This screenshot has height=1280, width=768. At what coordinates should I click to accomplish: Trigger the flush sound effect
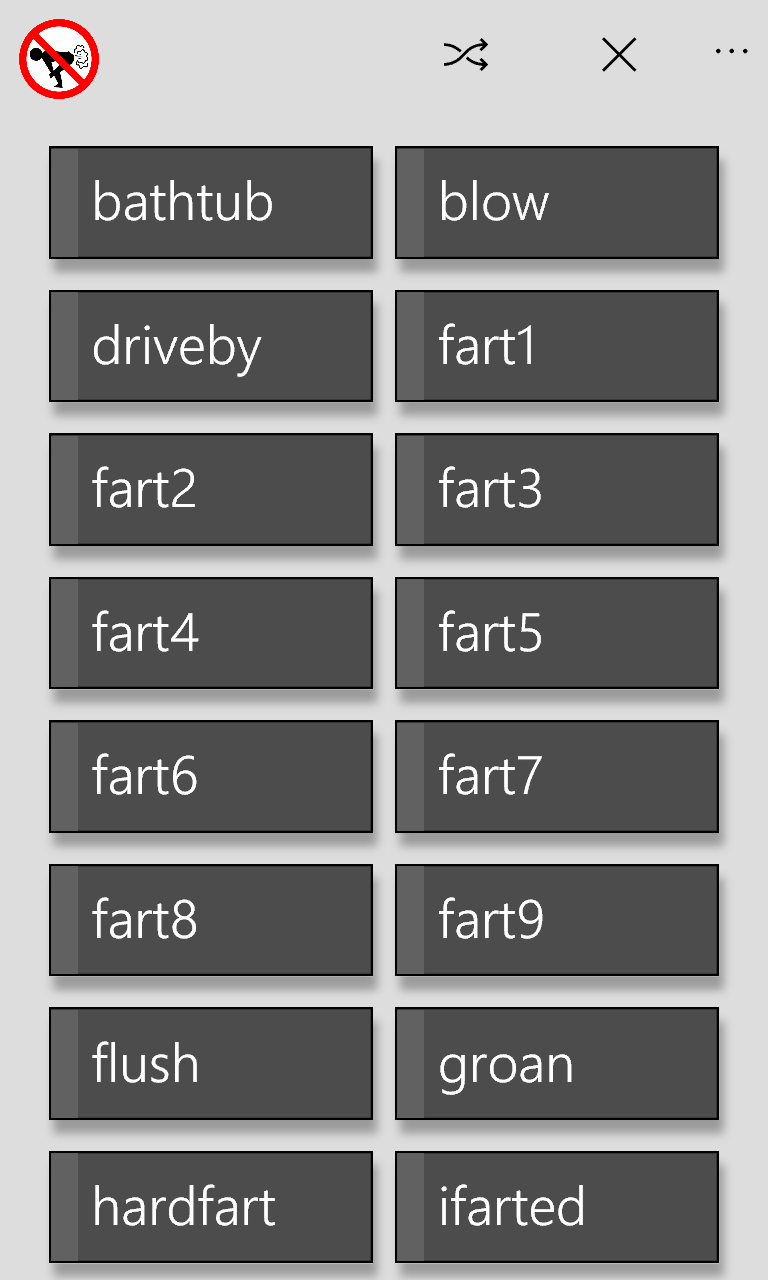210,1064
